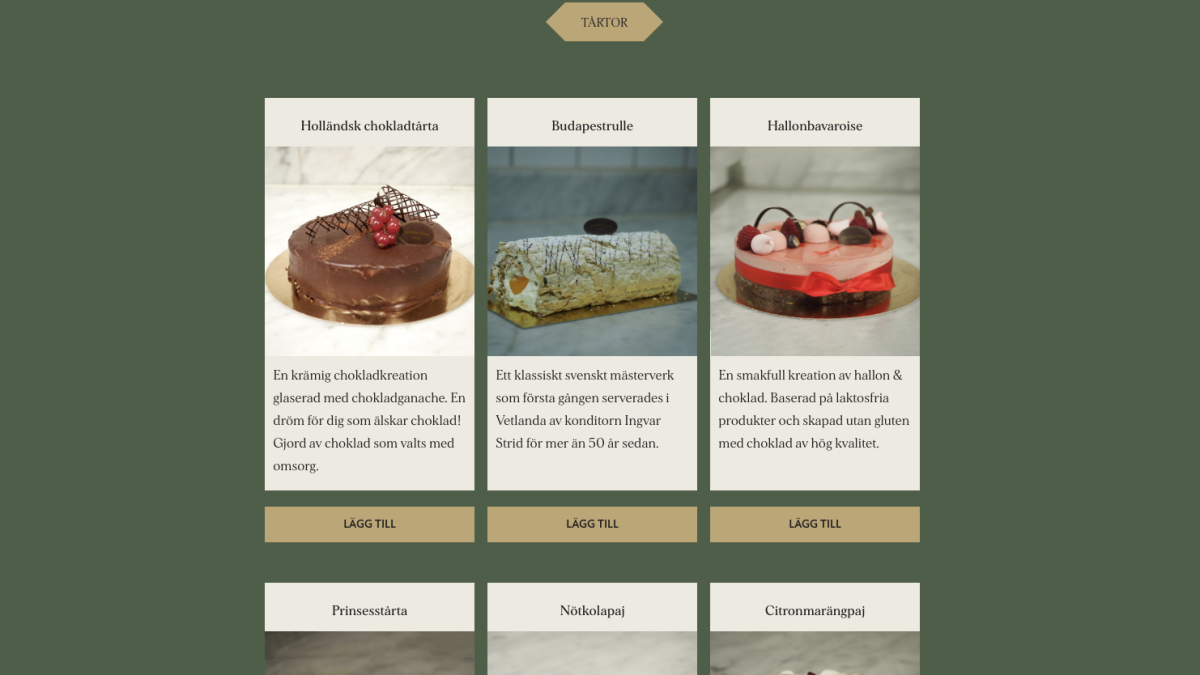The width and height of the screenshot is (1200, 675).
Task: Add Budapestrulle with its LÄGG TILL button
Action: point(592,524)
